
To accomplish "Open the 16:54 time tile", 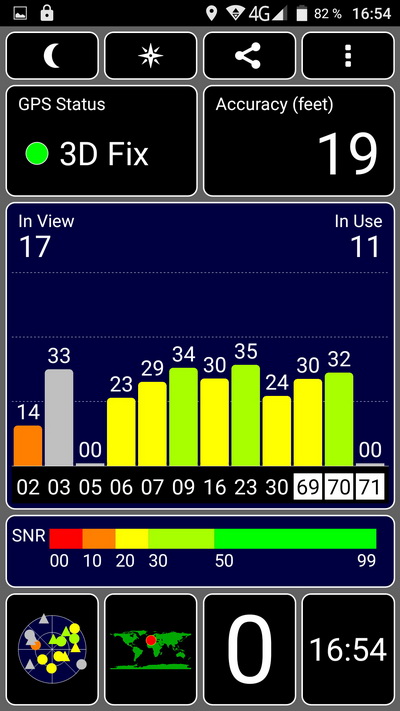I will [x=348, y=649].
